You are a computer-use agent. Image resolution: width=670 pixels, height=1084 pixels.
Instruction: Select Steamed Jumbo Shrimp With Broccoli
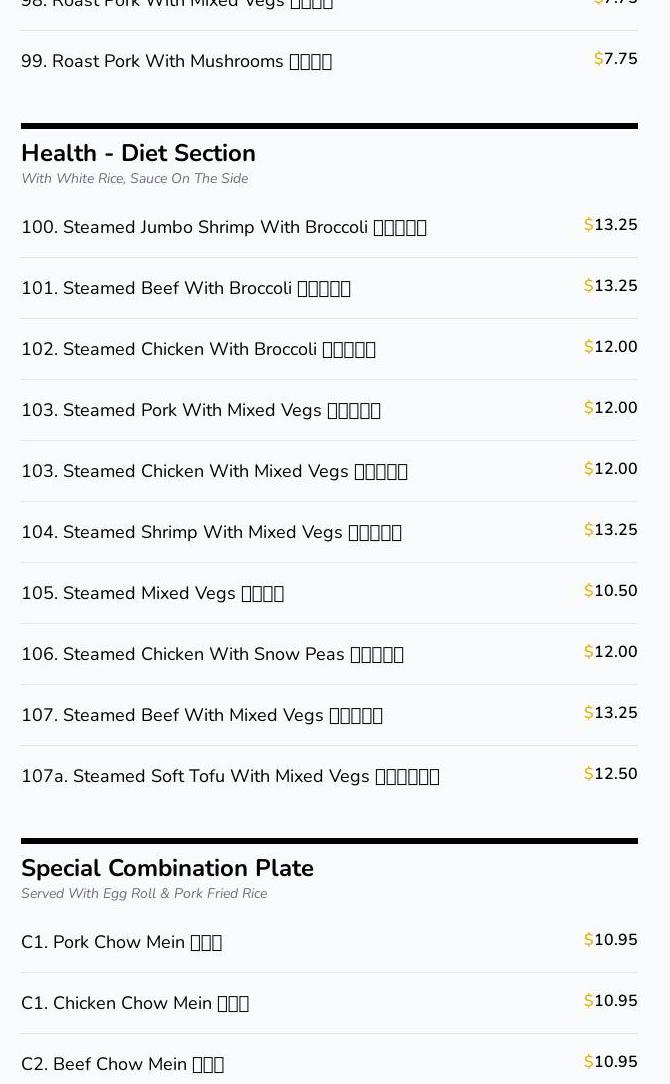pyautogui.click(x=223, y=227)
